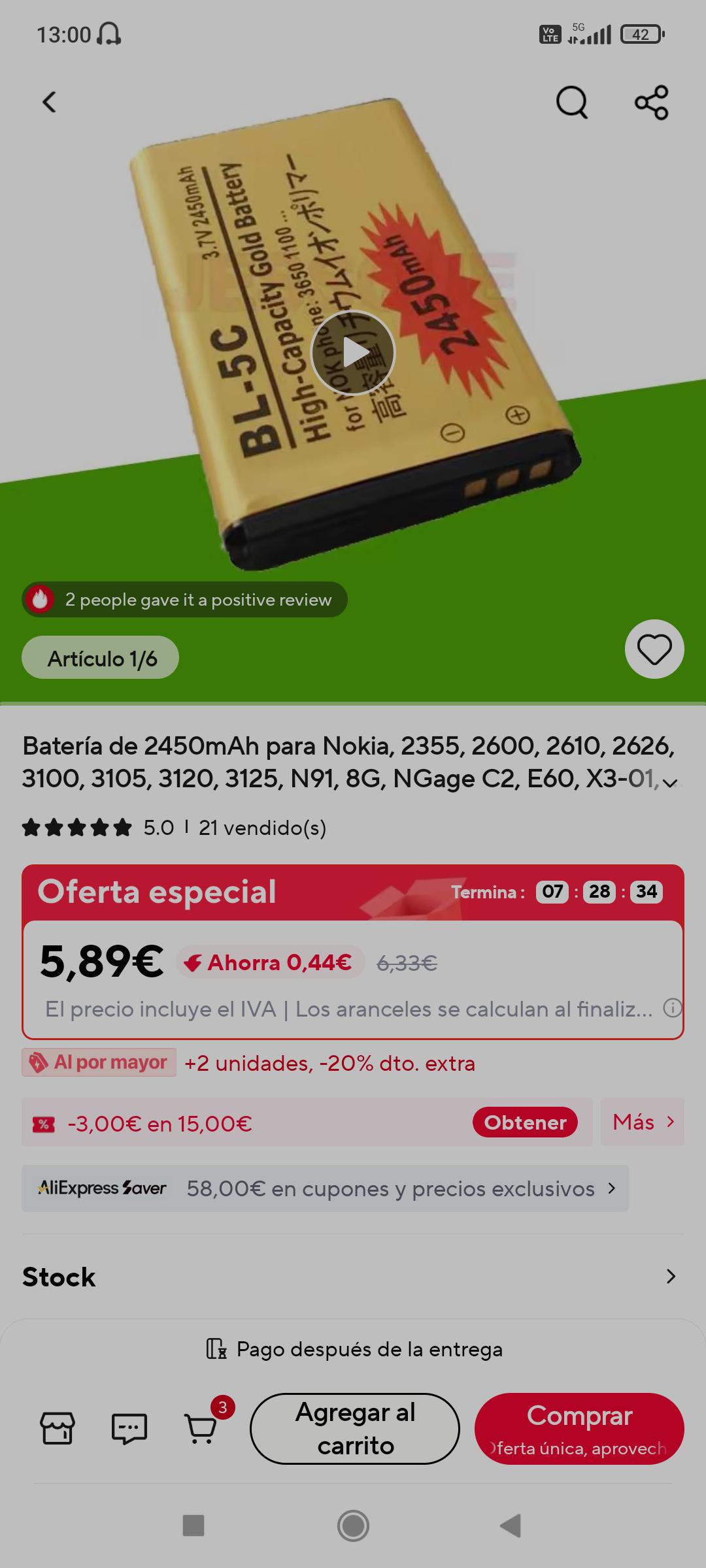Expand the full product title
The height and width of the screenshot is (1568, 706).
pos(670,783)
